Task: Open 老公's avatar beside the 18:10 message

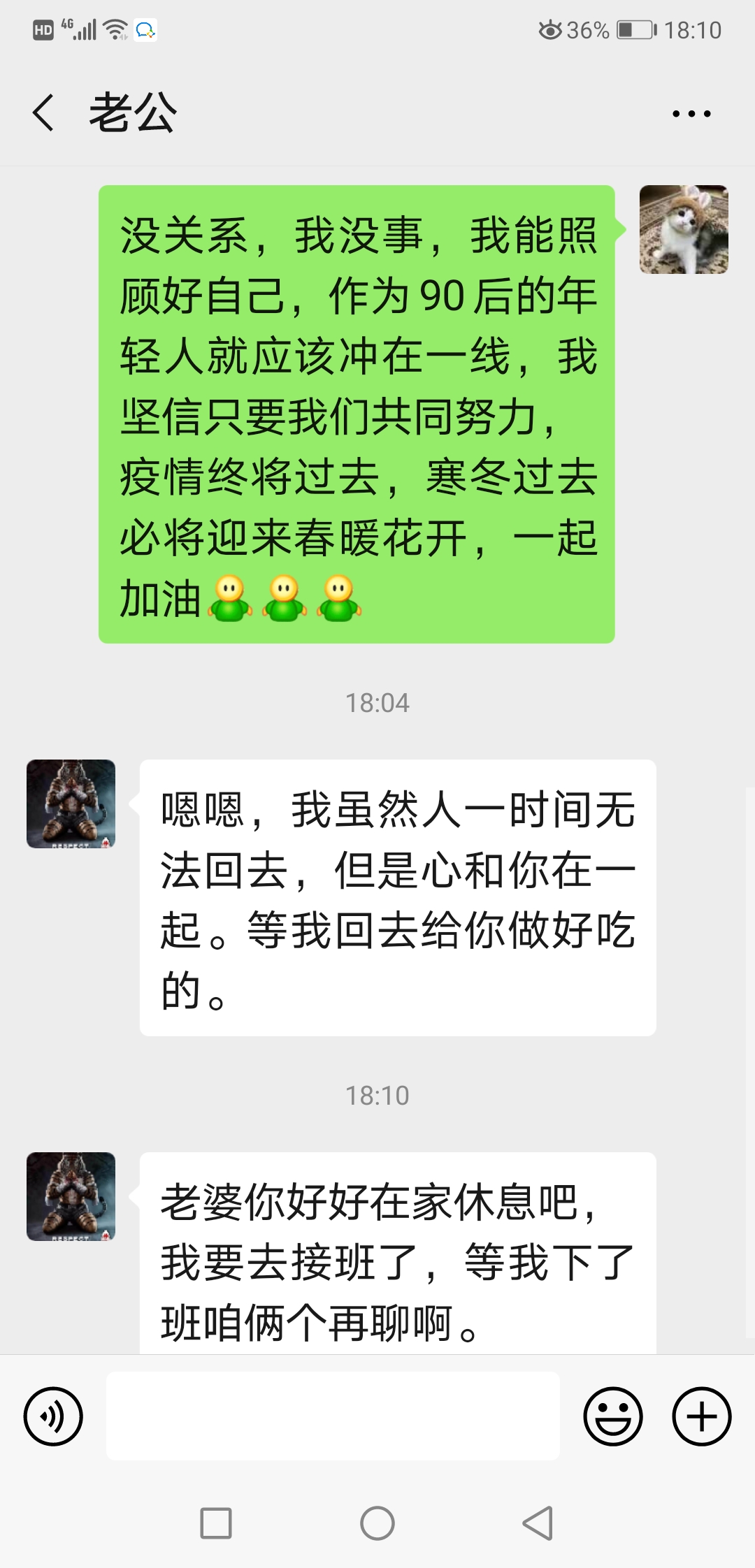Action: [71, 1196]
